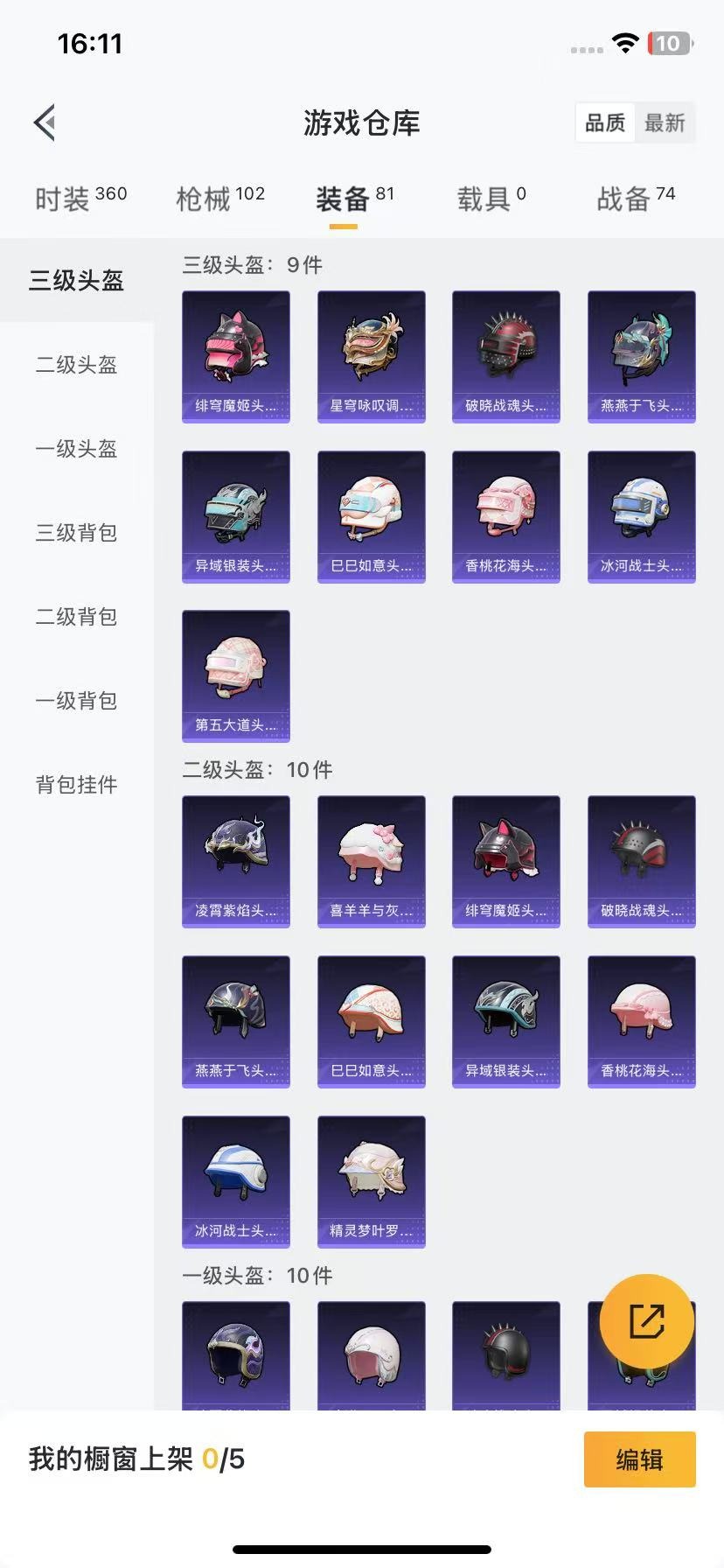The image size is (724, 1568).
Task: Open the 星穹咏叹调 helmet item
Action: click(371, 356)
